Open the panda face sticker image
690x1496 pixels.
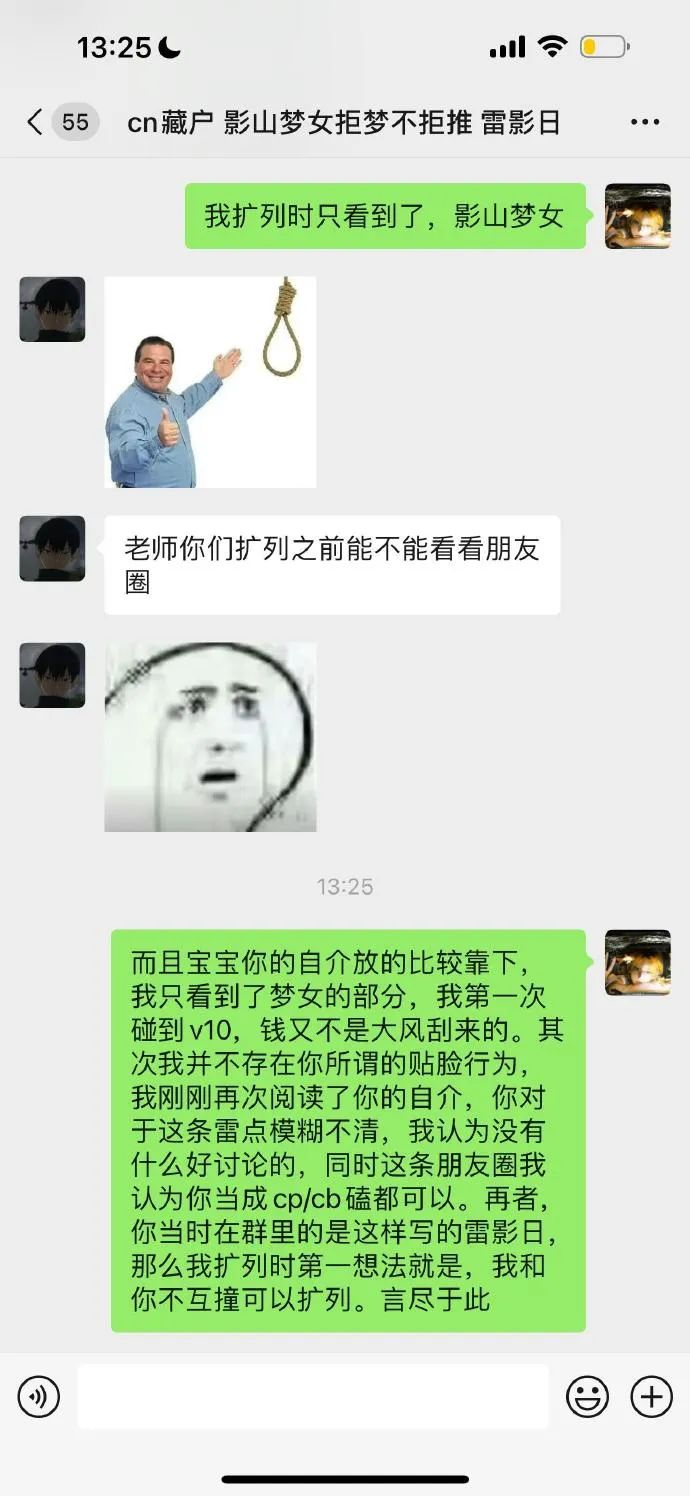(x=211, y=737)
